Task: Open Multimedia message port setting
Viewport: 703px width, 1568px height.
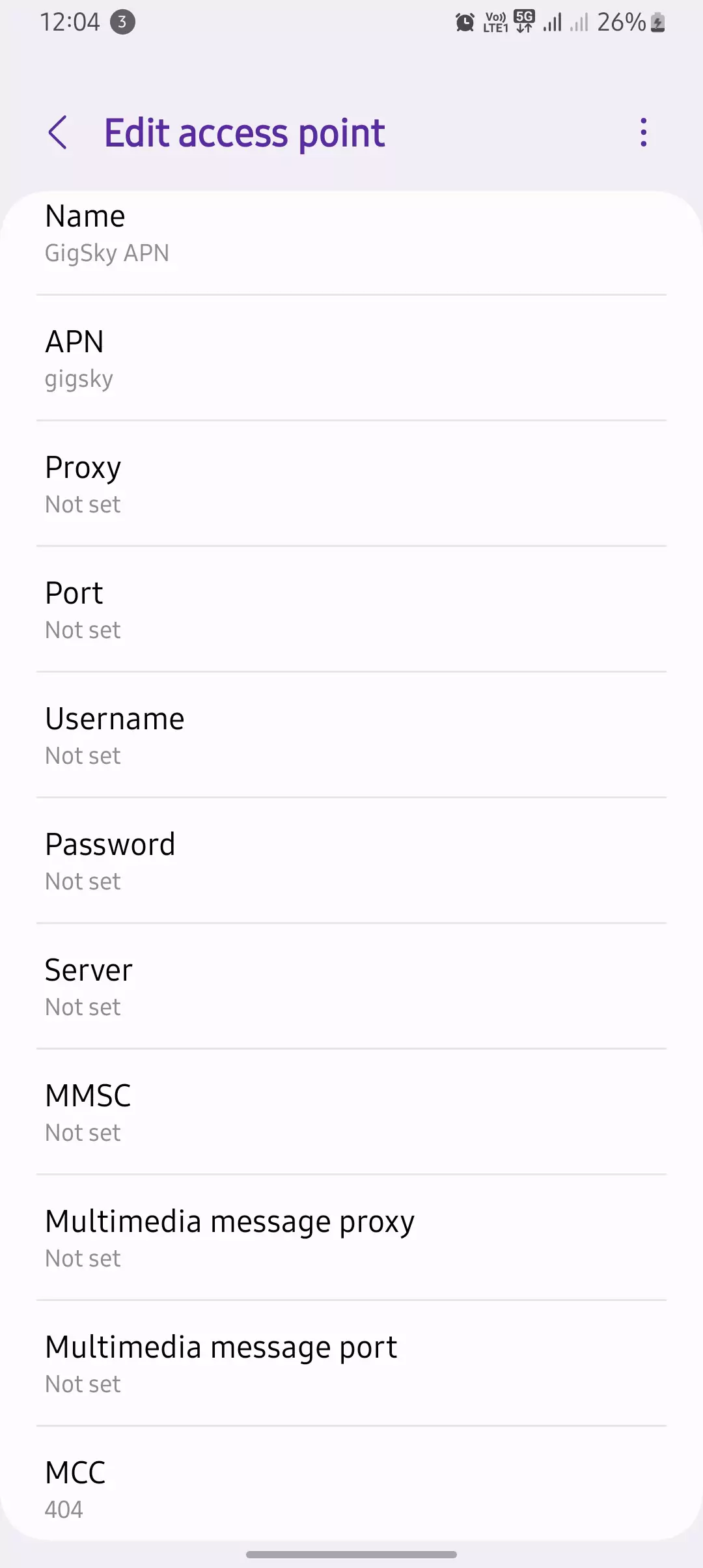Action: [351, 1365]
